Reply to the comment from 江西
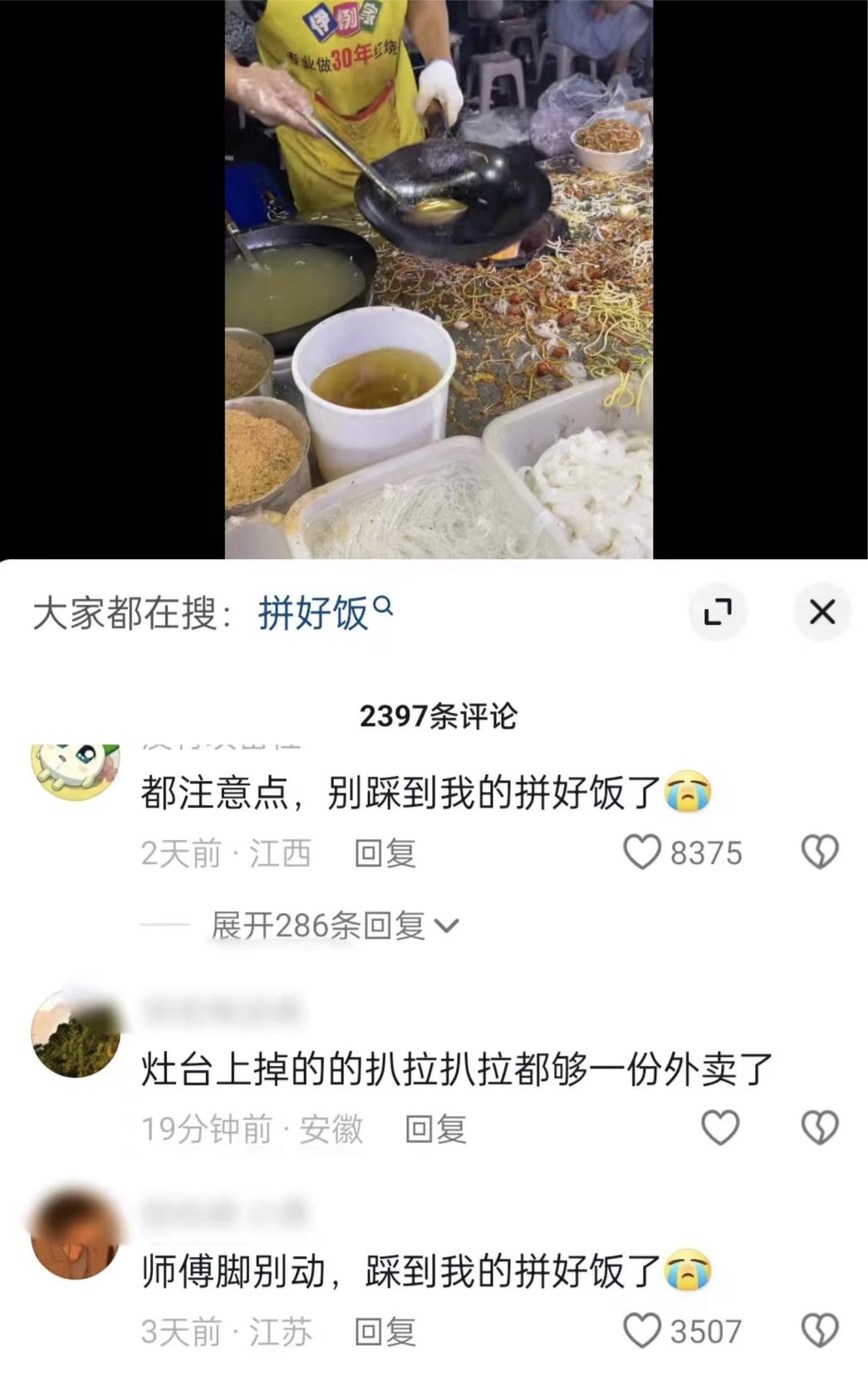868x1376 pixels. point(385,853)
